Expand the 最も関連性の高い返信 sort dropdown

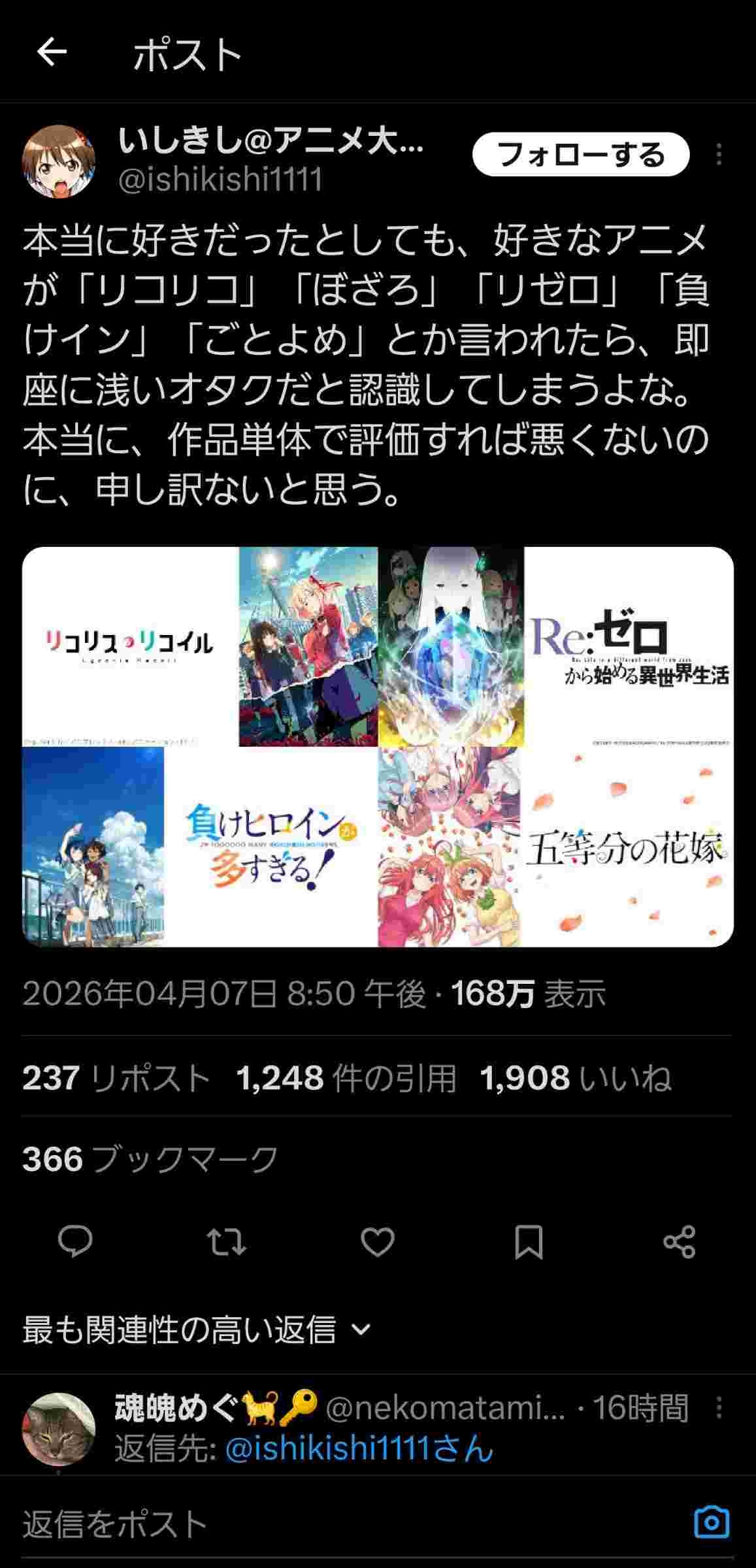coord(196,1329)
